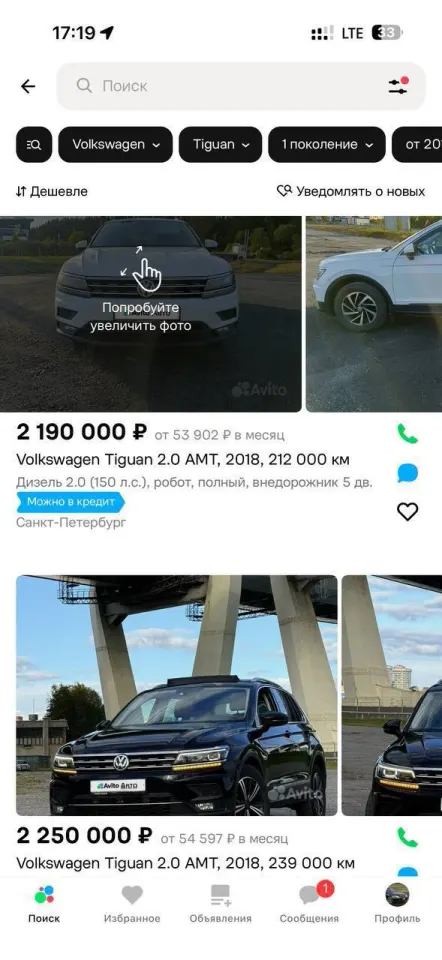Open the white Tiguan front photo
Viewport: 442px width, 960px height.
(151, 314)
